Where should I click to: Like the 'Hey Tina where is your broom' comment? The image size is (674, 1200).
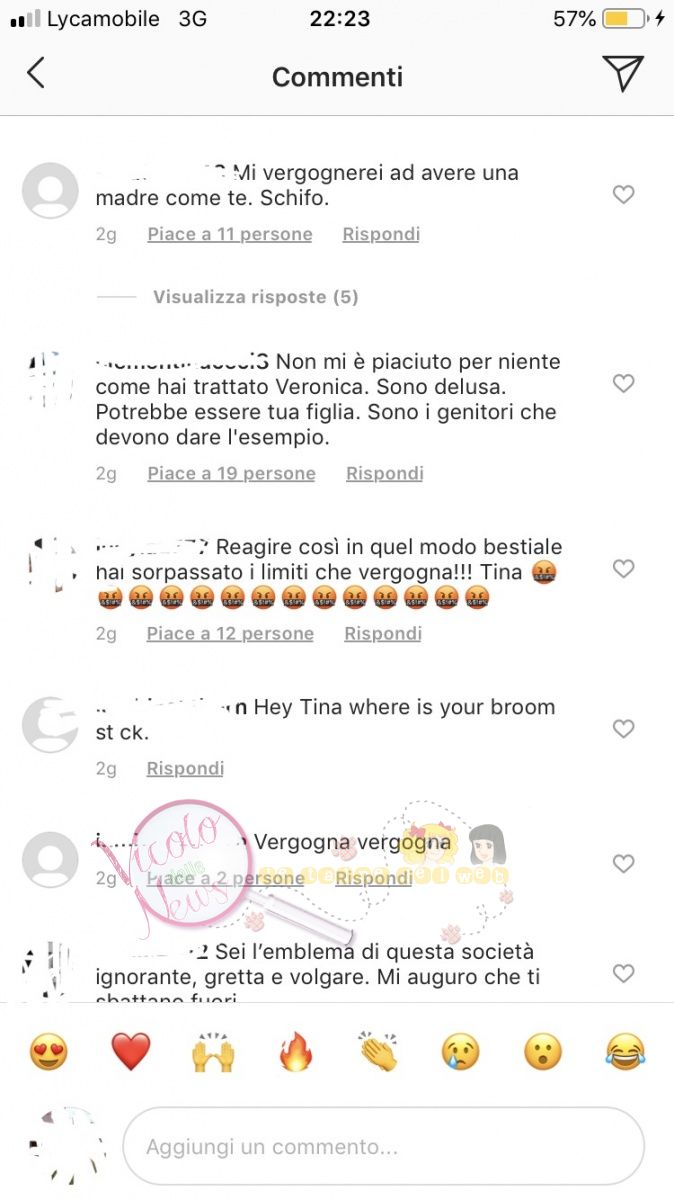coord(623,729)
